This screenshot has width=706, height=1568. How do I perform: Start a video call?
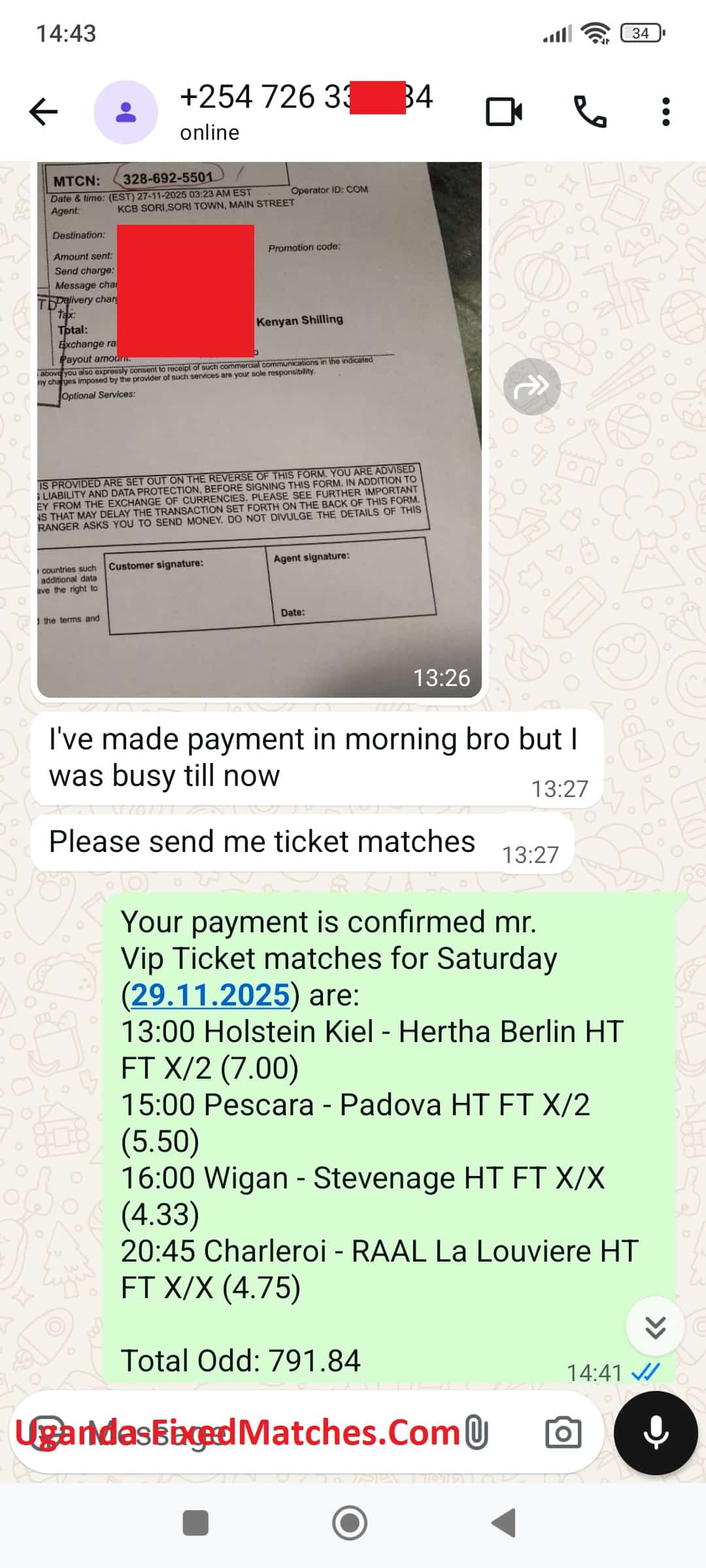504,112
